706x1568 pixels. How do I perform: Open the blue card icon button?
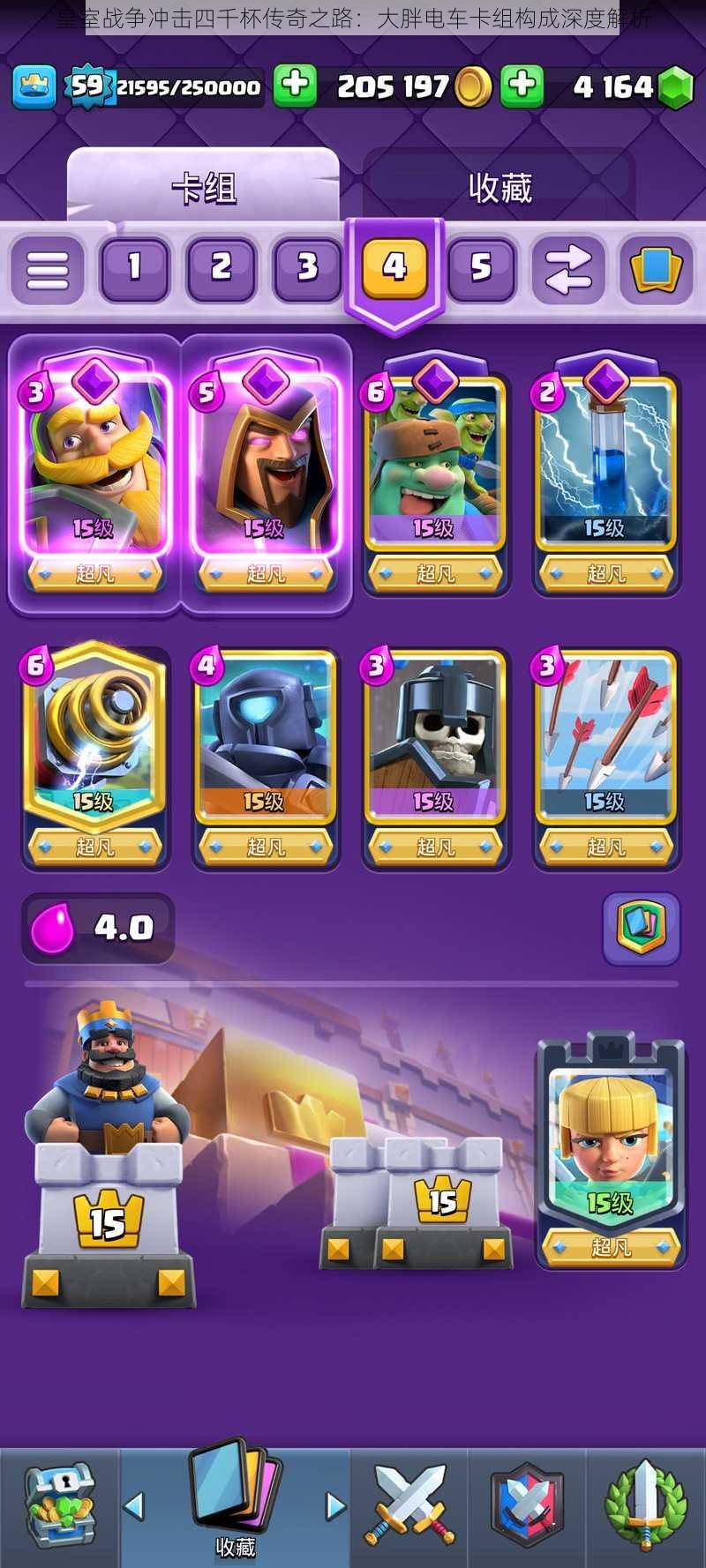tap(655, 270)
